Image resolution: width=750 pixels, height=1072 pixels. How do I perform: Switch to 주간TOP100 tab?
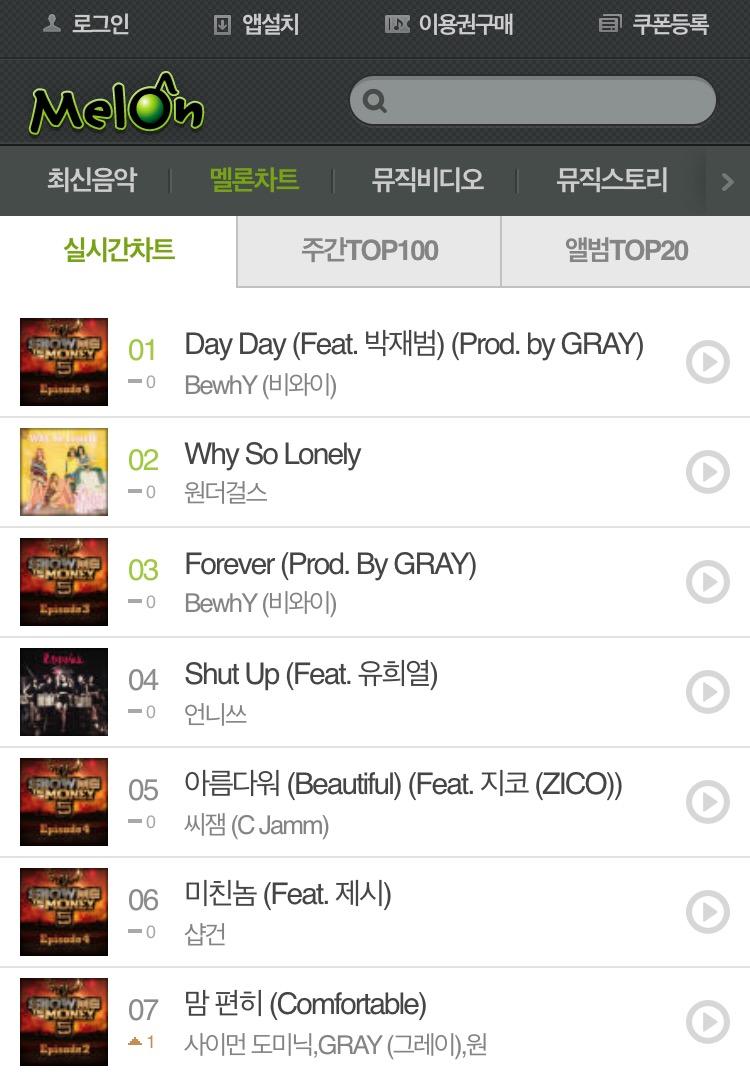click(369, 250)
